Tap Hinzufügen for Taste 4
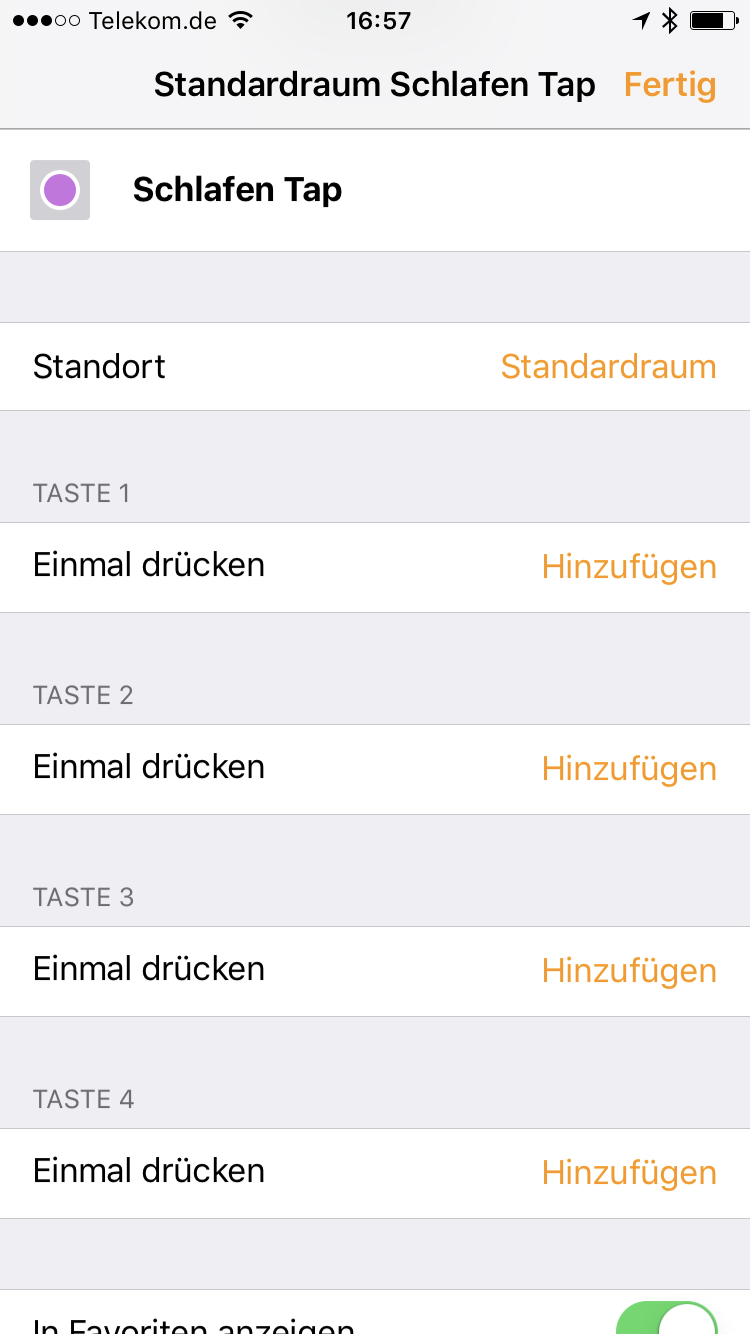 (x=628, y=1173)
